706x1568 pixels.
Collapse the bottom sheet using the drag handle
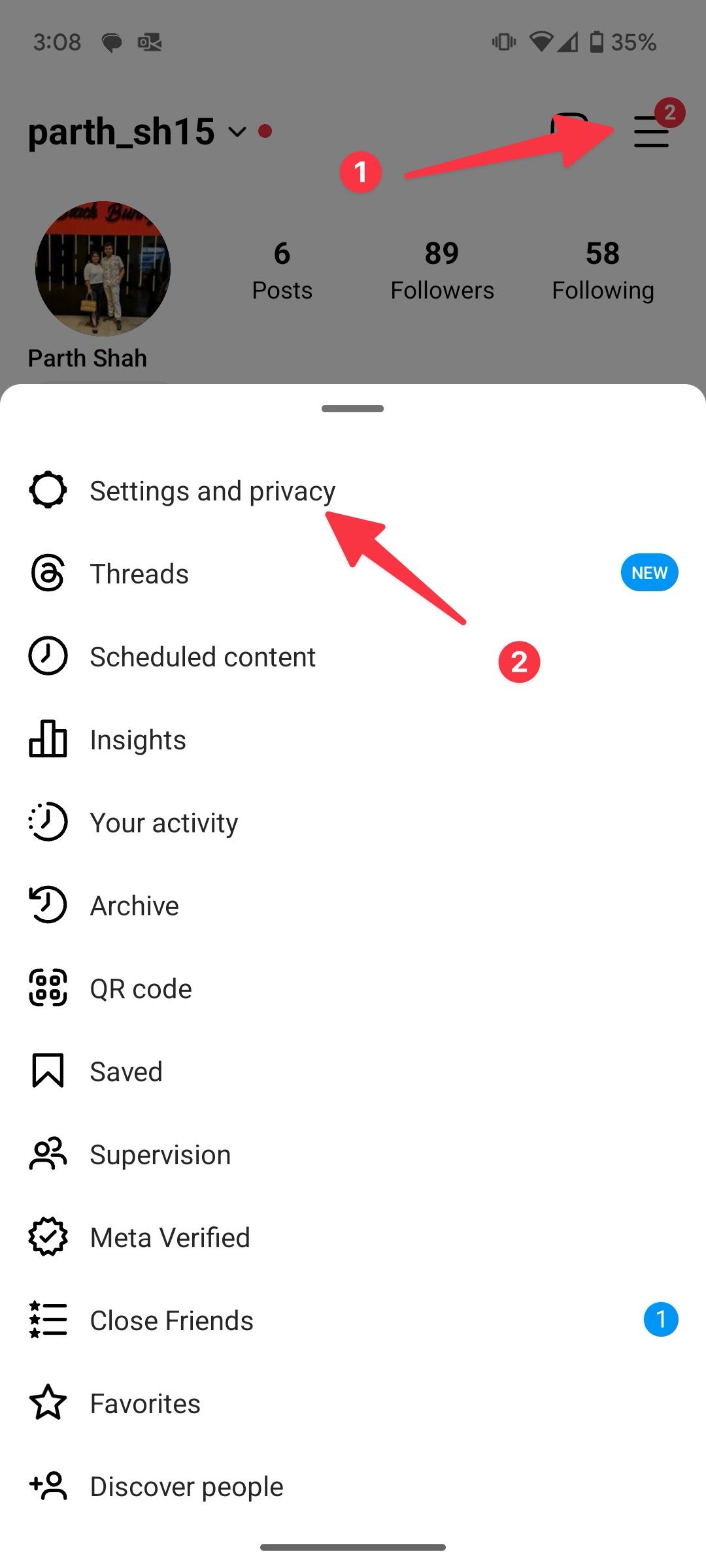352,408
